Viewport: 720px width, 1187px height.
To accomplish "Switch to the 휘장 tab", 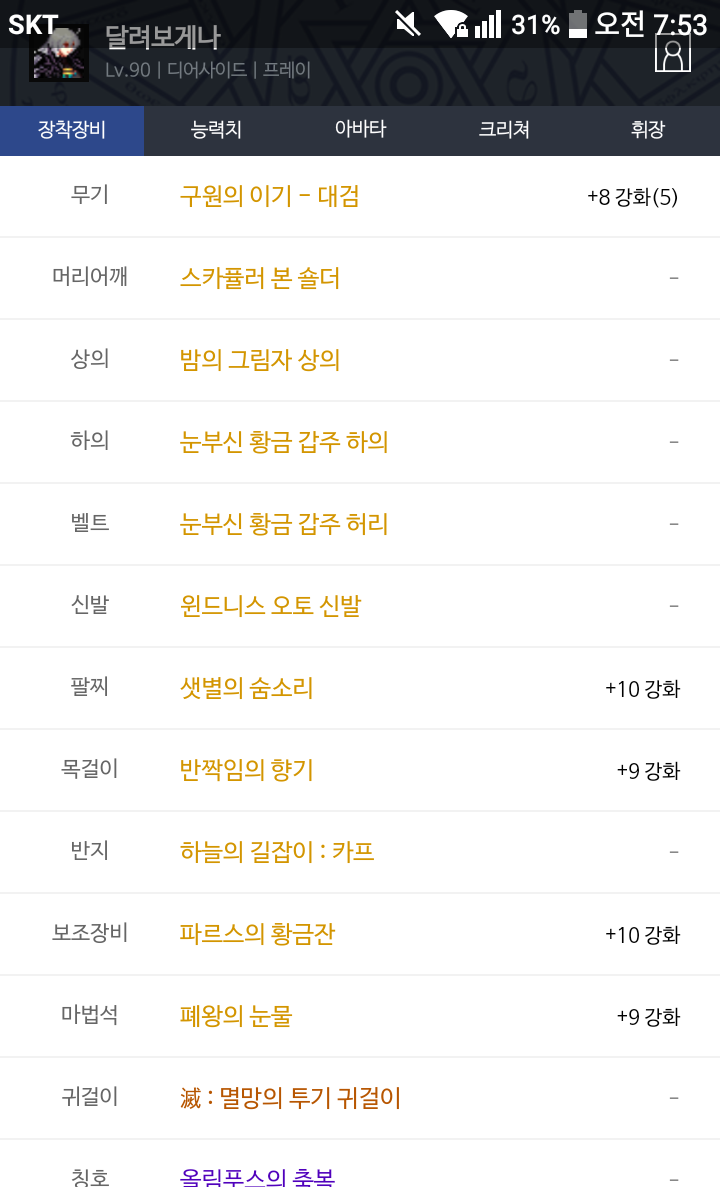I will point(648,130).
